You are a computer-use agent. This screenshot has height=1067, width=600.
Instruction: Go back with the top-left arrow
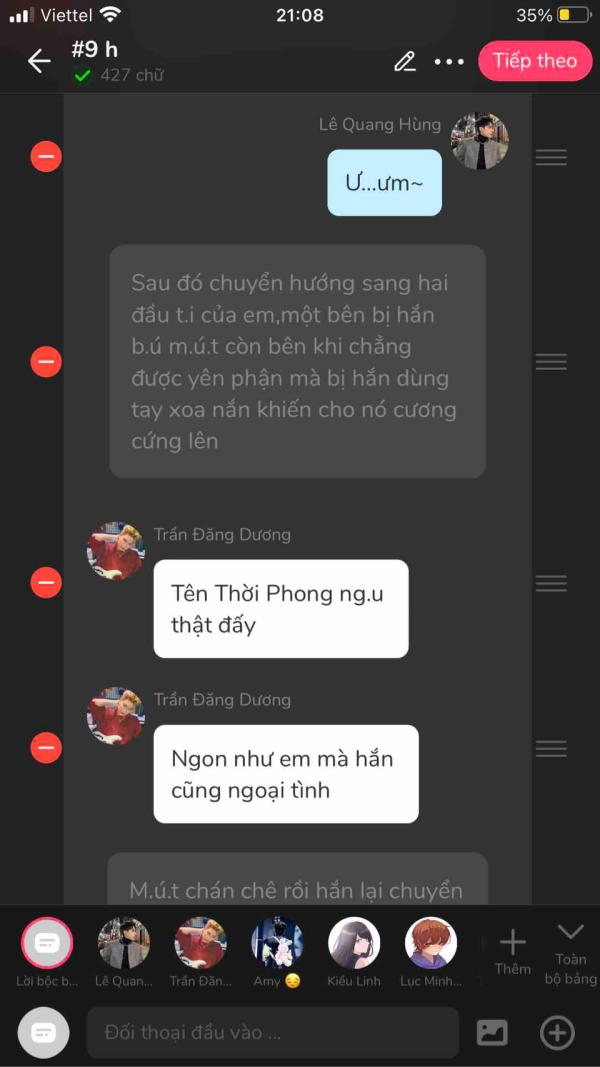[x=39, y=61]
